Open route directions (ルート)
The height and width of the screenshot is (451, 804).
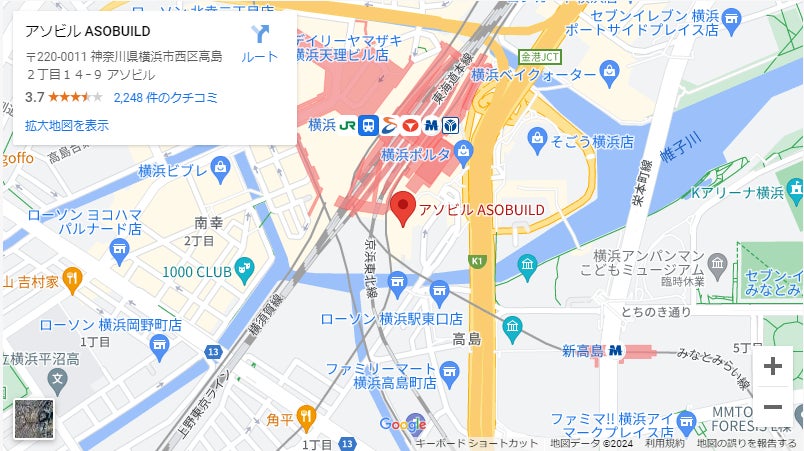261,43
